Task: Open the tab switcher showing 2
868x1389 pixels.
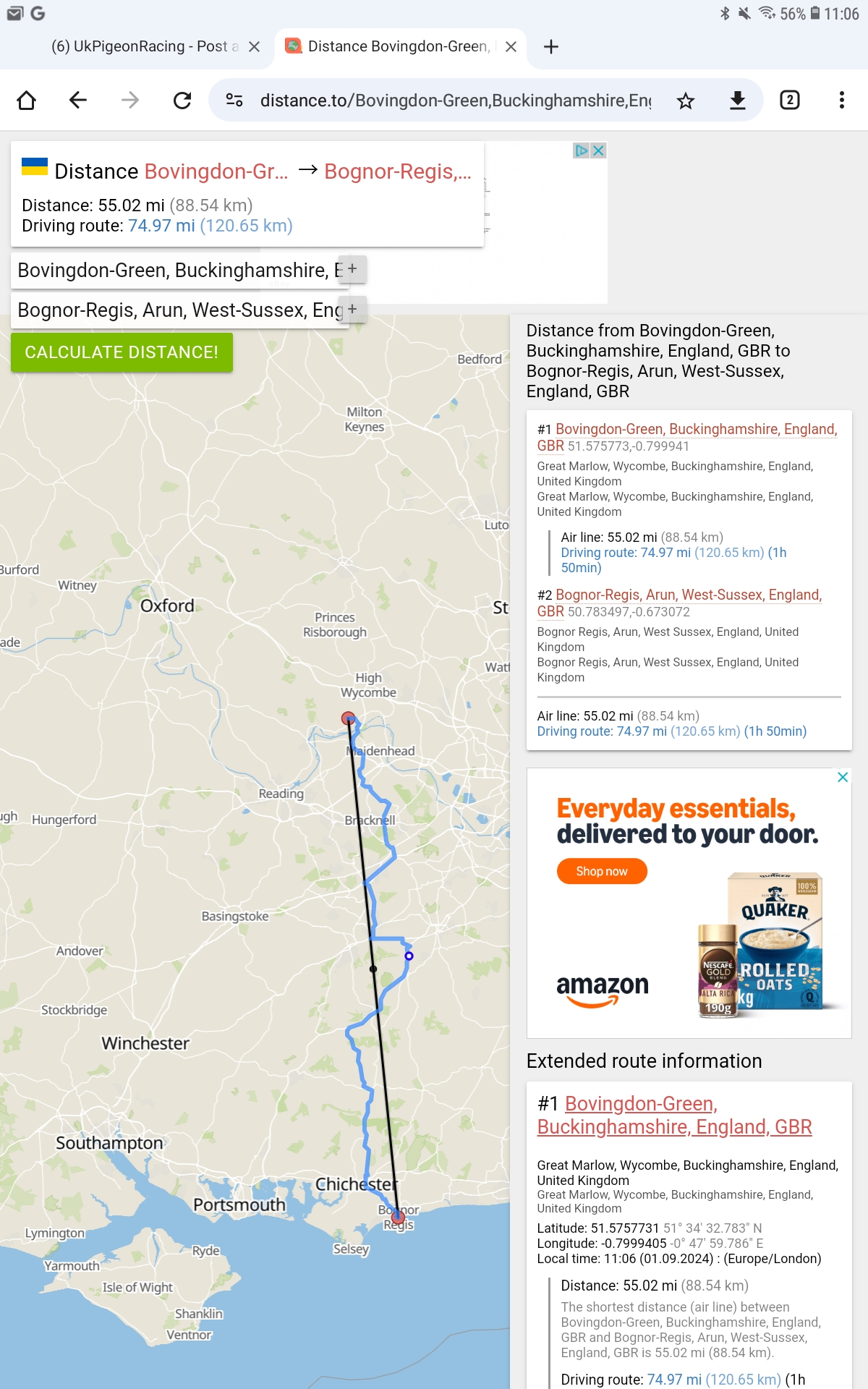Action: tap(790, 100)
